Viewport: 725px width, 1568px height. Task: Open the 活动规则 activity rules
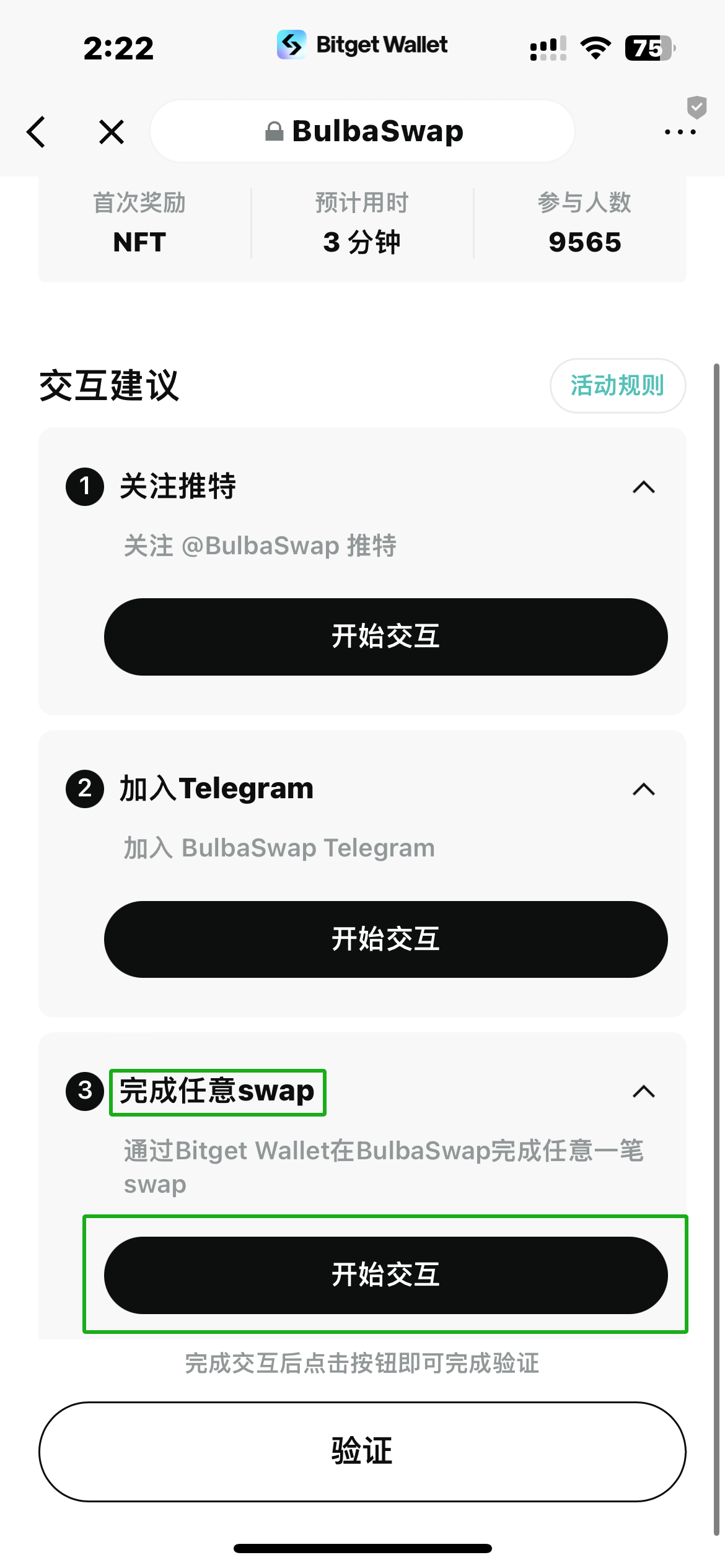[x=617, y=385]
